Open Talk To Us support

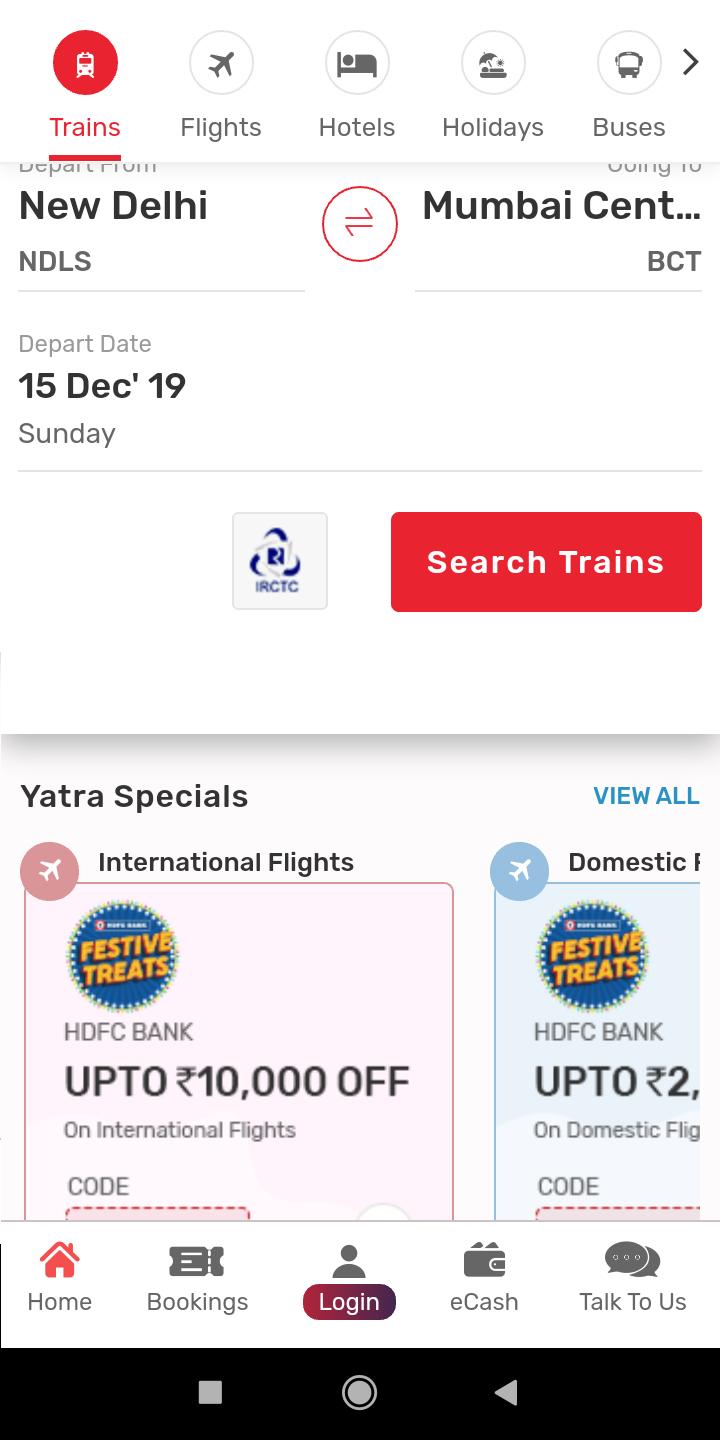pos(632,1278)
